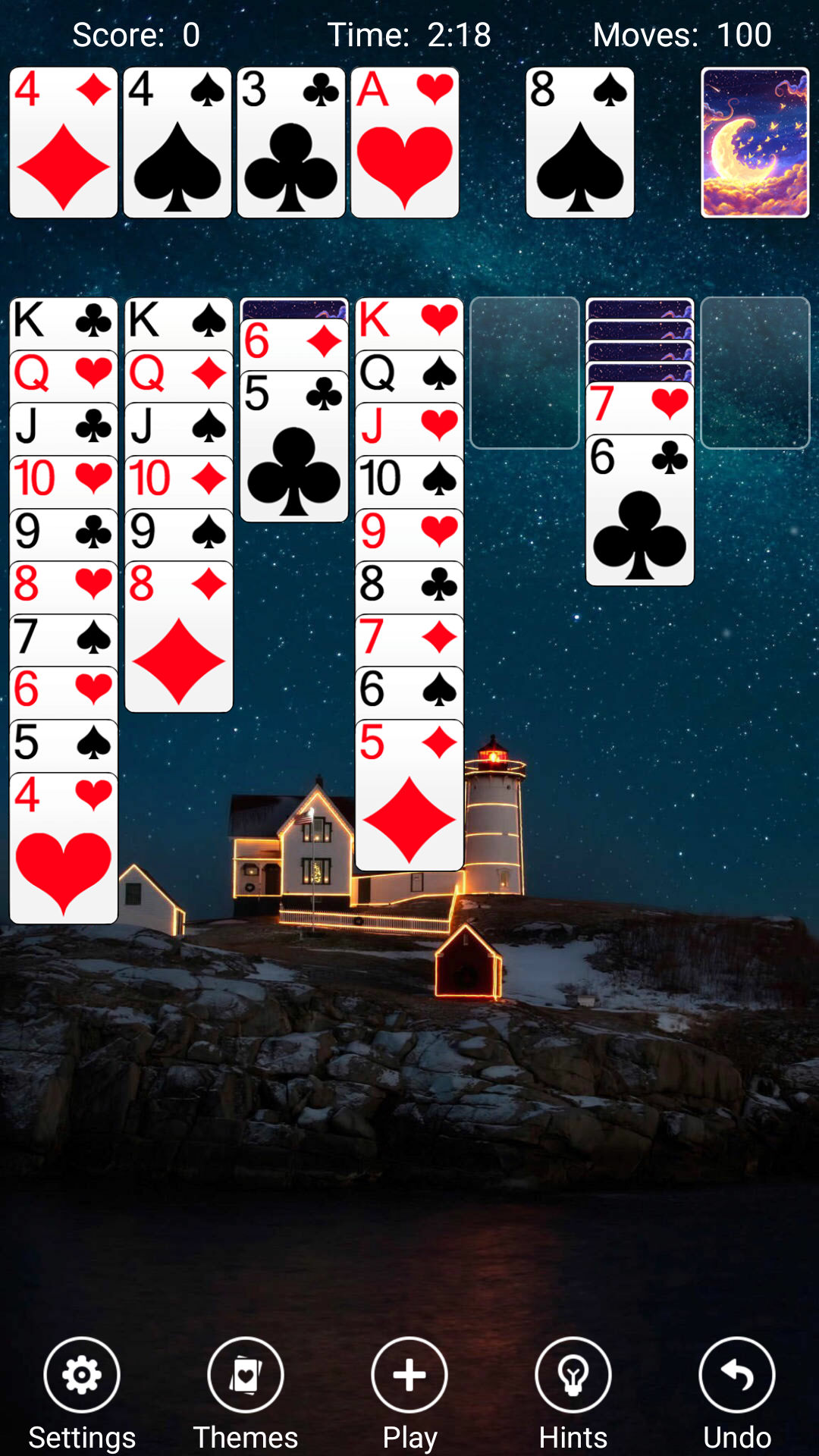
Task: Click the King of hearts card
Action: click(410, 322)
